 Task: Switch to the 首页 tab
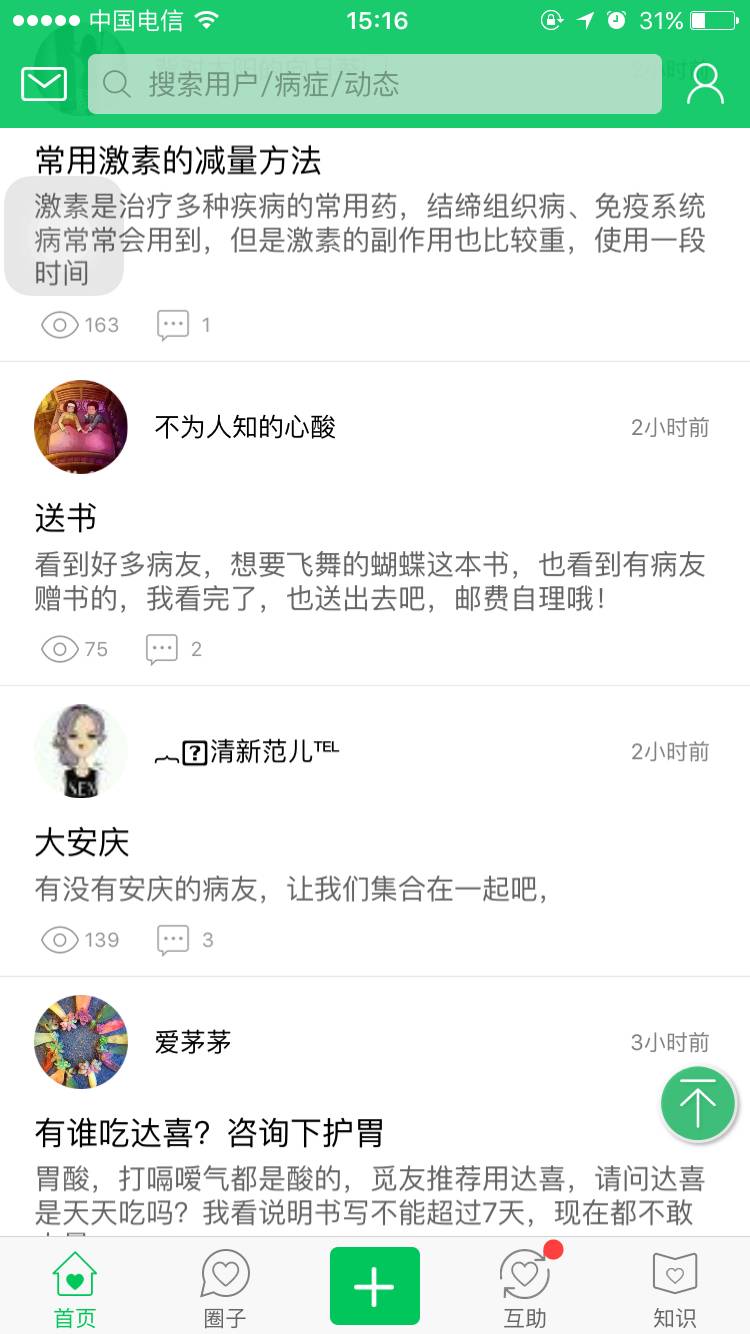(75, 1288)
